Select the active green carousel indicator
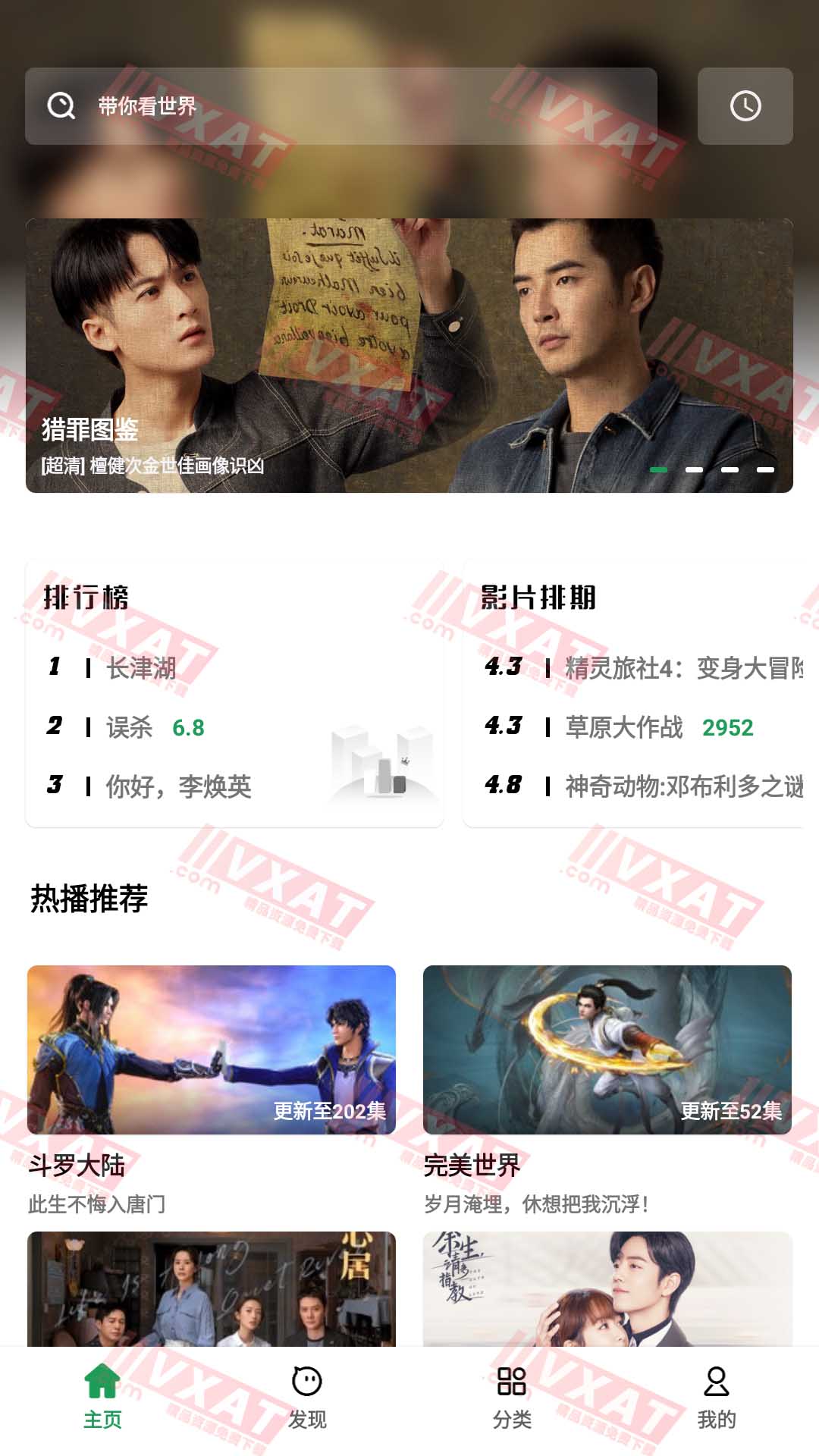 point(657,471)
